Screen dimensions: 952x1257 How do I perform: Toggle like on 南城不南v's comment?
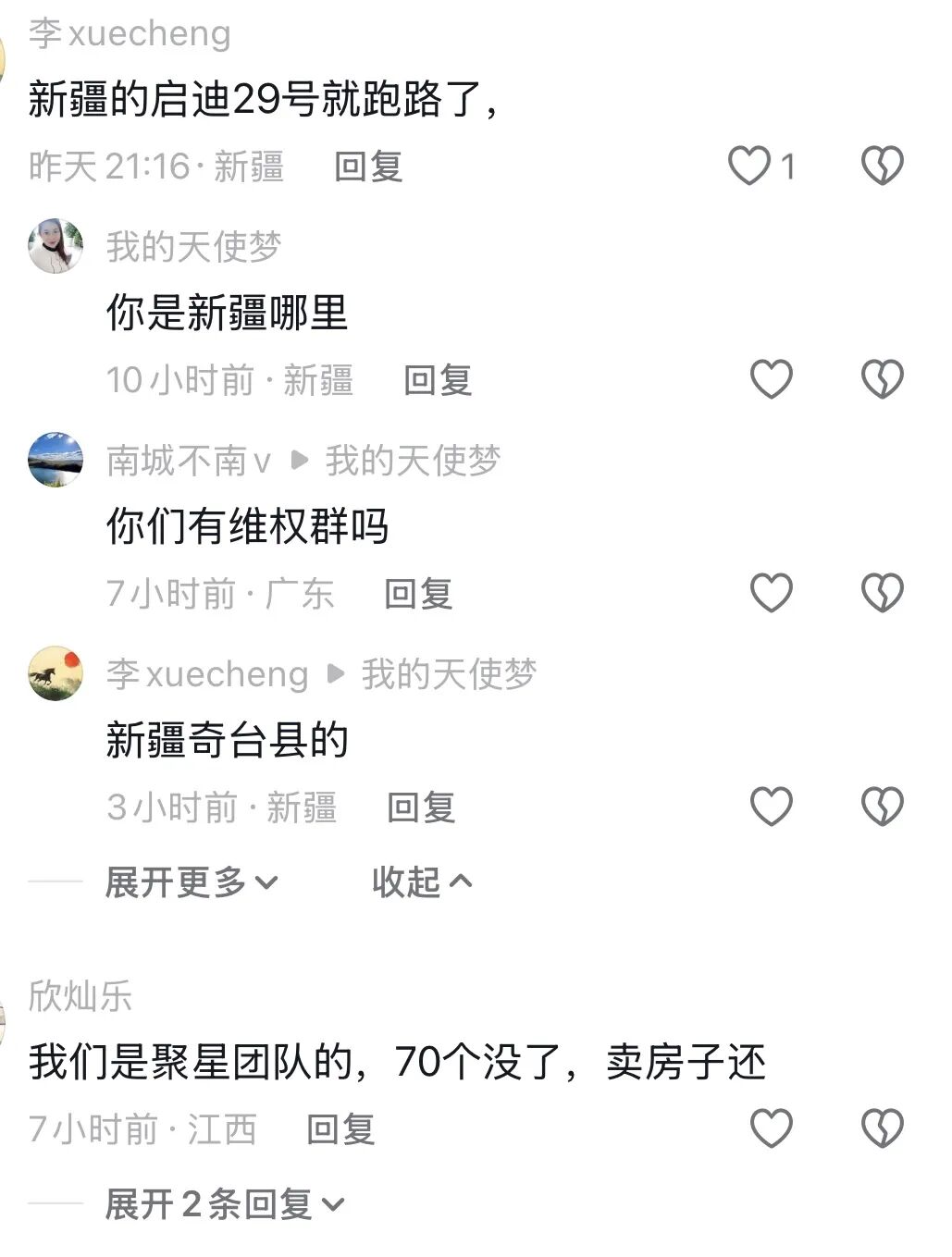coord(772,592)
